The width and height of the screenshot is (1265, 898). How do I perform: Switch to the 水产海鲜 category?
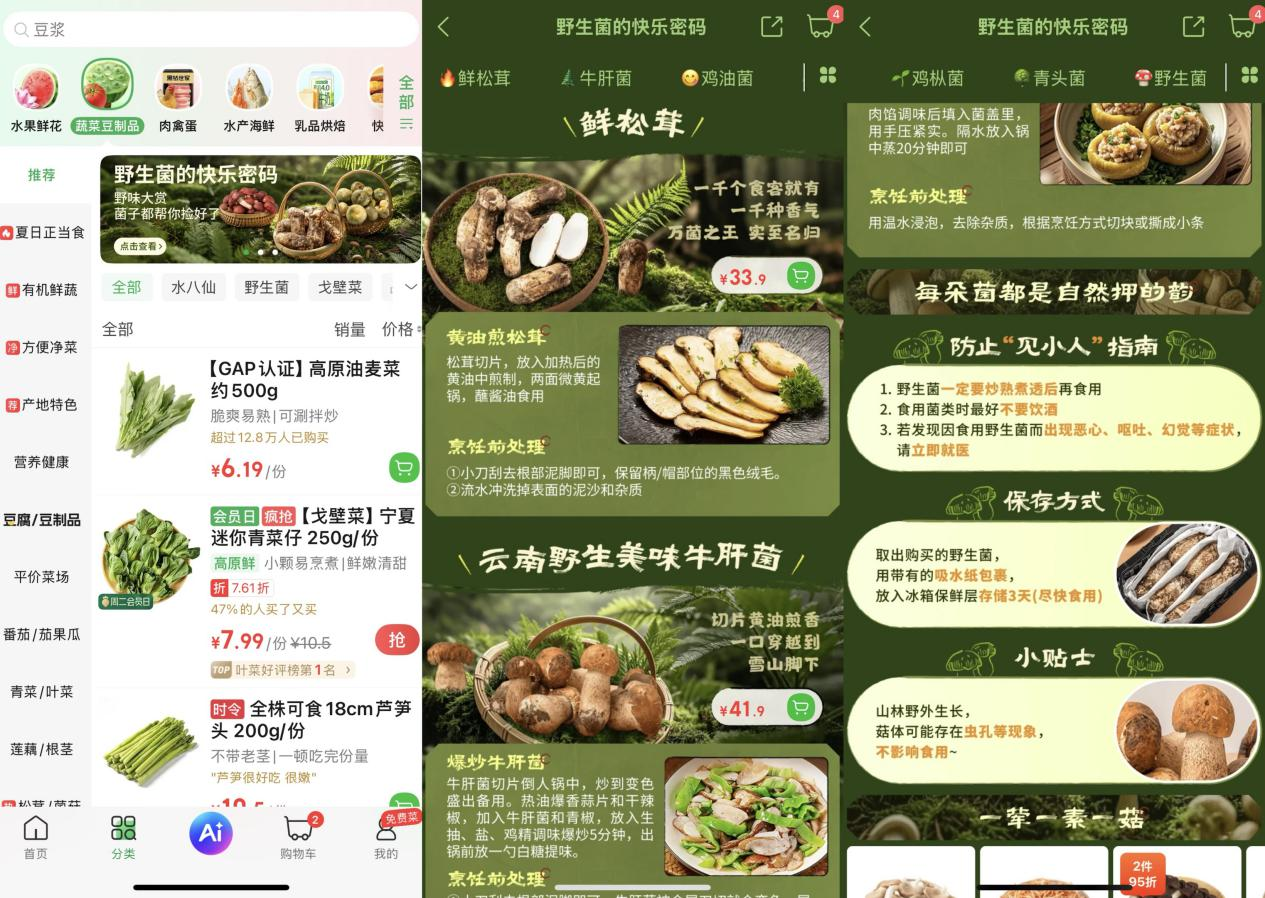coord(249,97)
